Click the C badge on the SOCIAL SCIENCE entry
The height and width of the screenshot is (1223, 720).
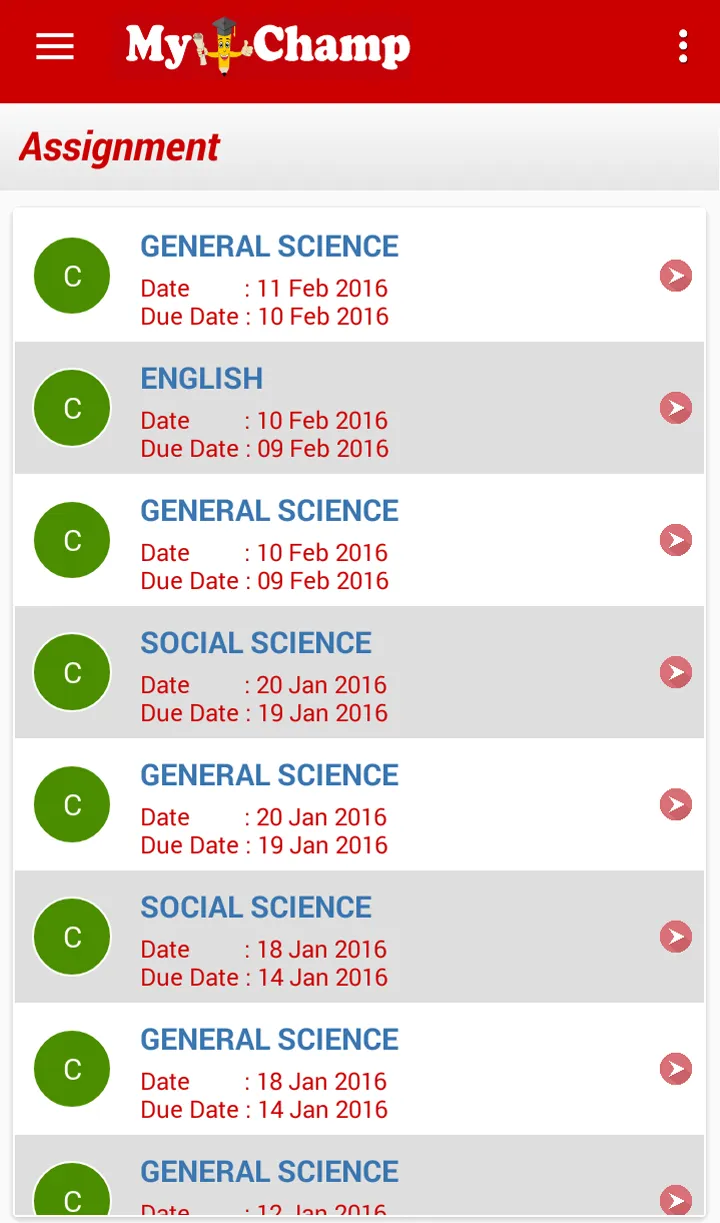71,671
